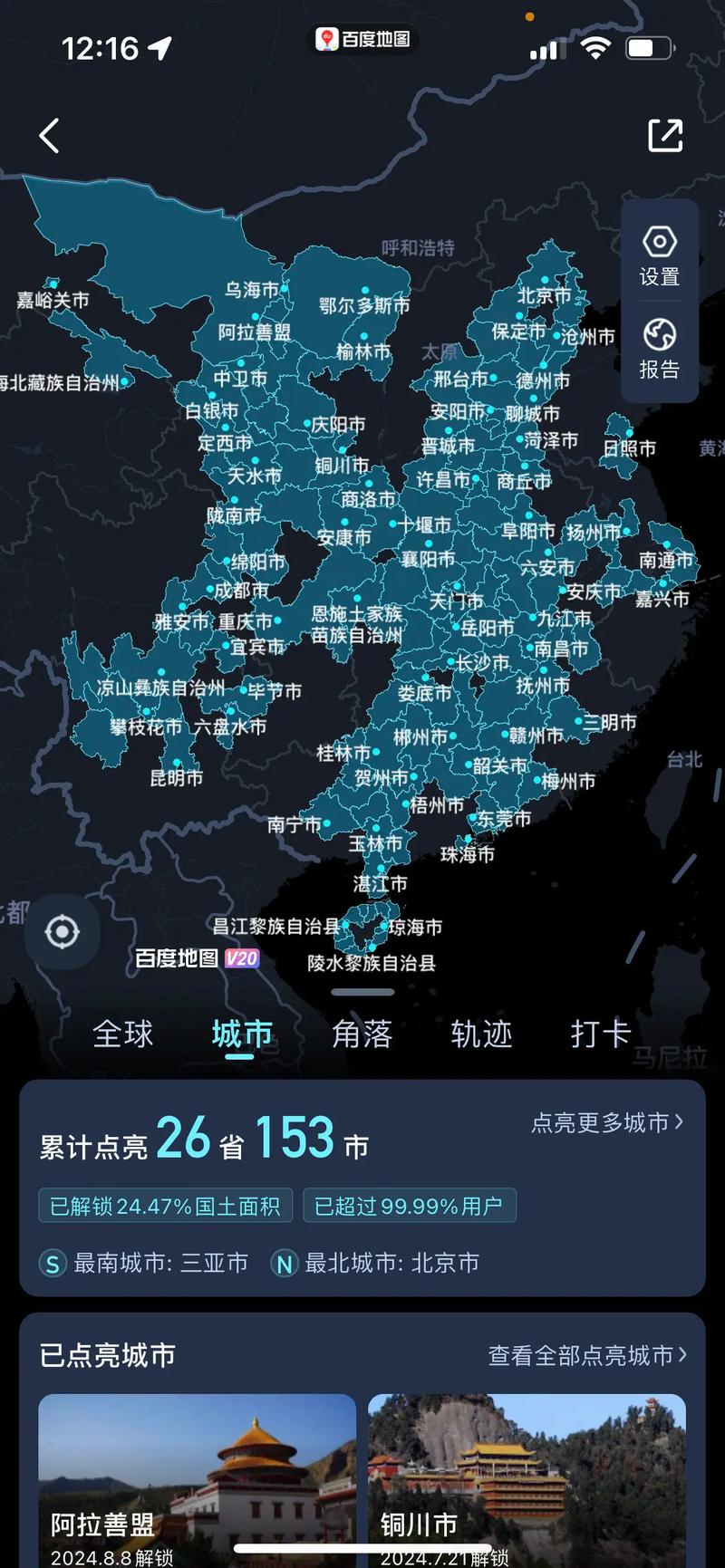Image resolution: width=725 pixels, height=1568 pixels.
Task: Open the 阿拉善盟 city card
Action: pos(198,1477)
